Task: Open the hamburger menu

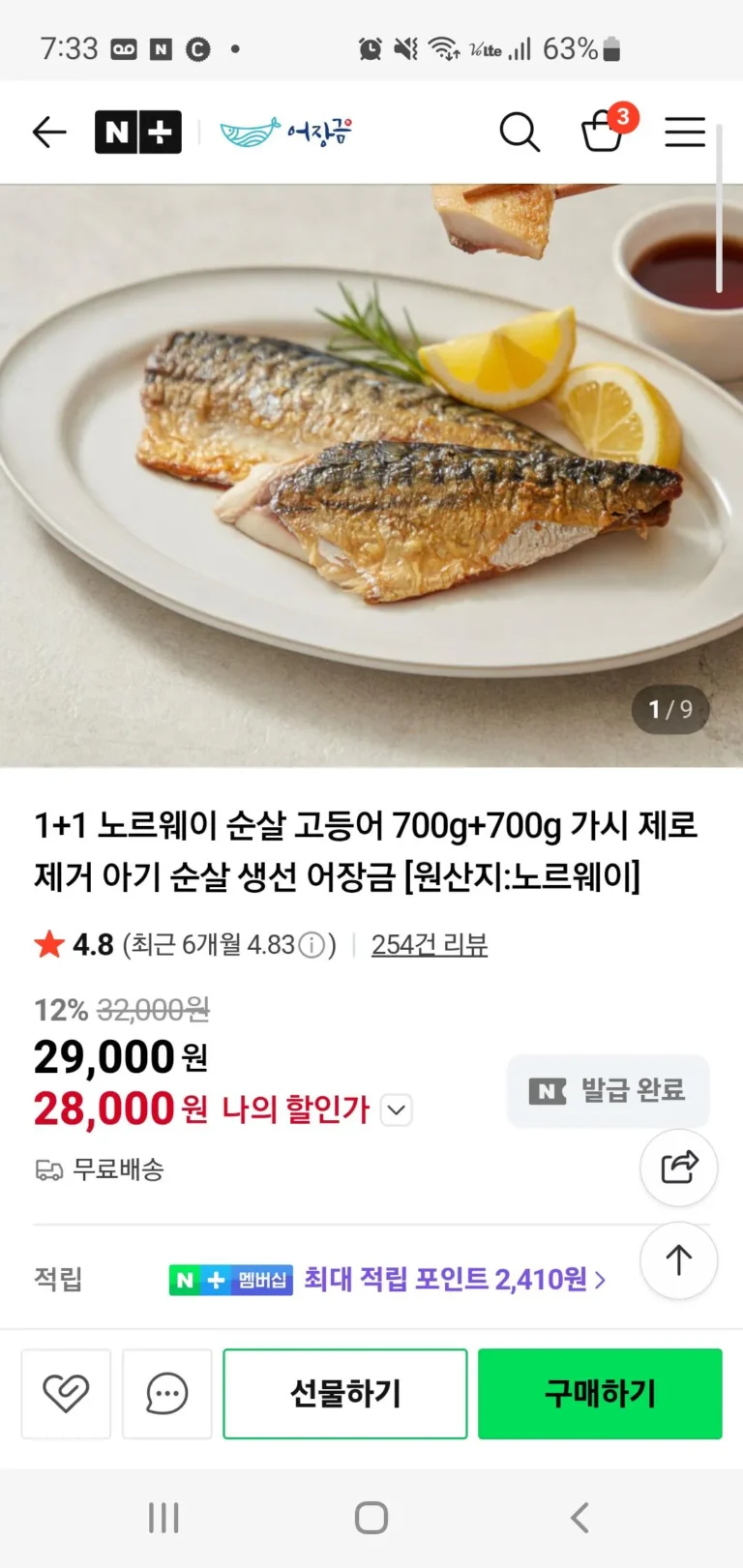Action: pos(684,133)
